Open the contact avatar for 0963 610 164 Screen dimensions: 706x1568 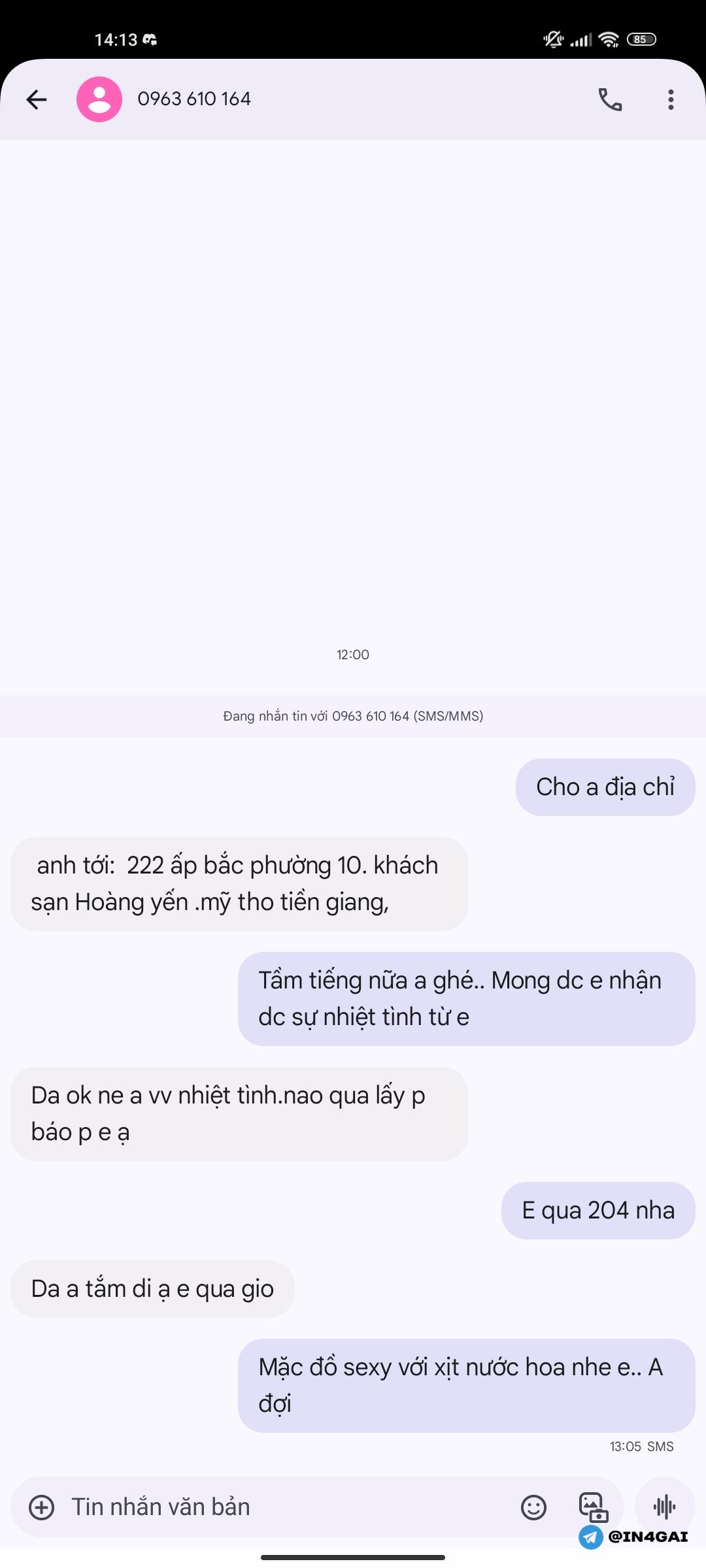pos(99,99)
